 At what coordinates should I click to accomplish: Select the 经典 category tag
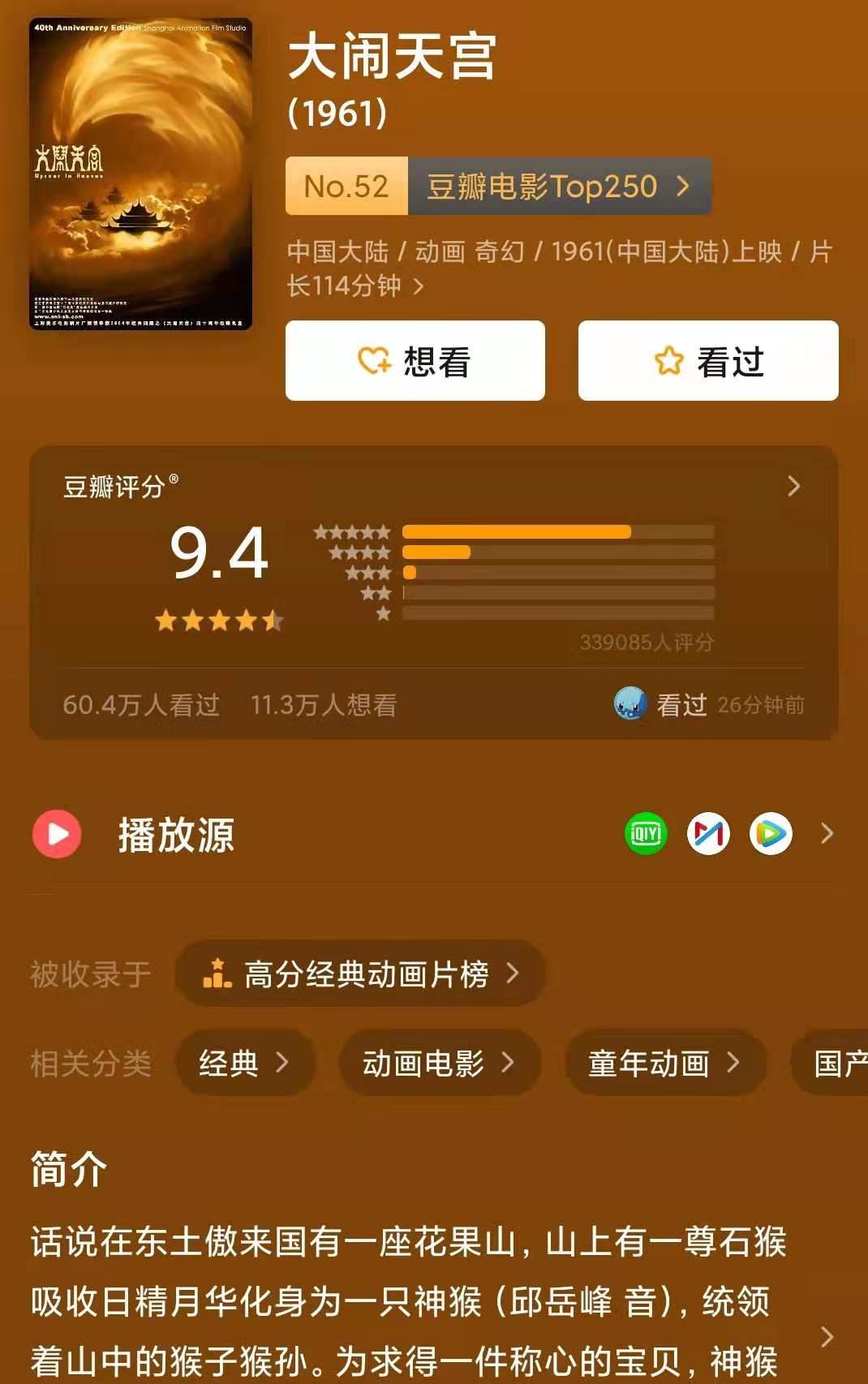(x=243, y=1064)
